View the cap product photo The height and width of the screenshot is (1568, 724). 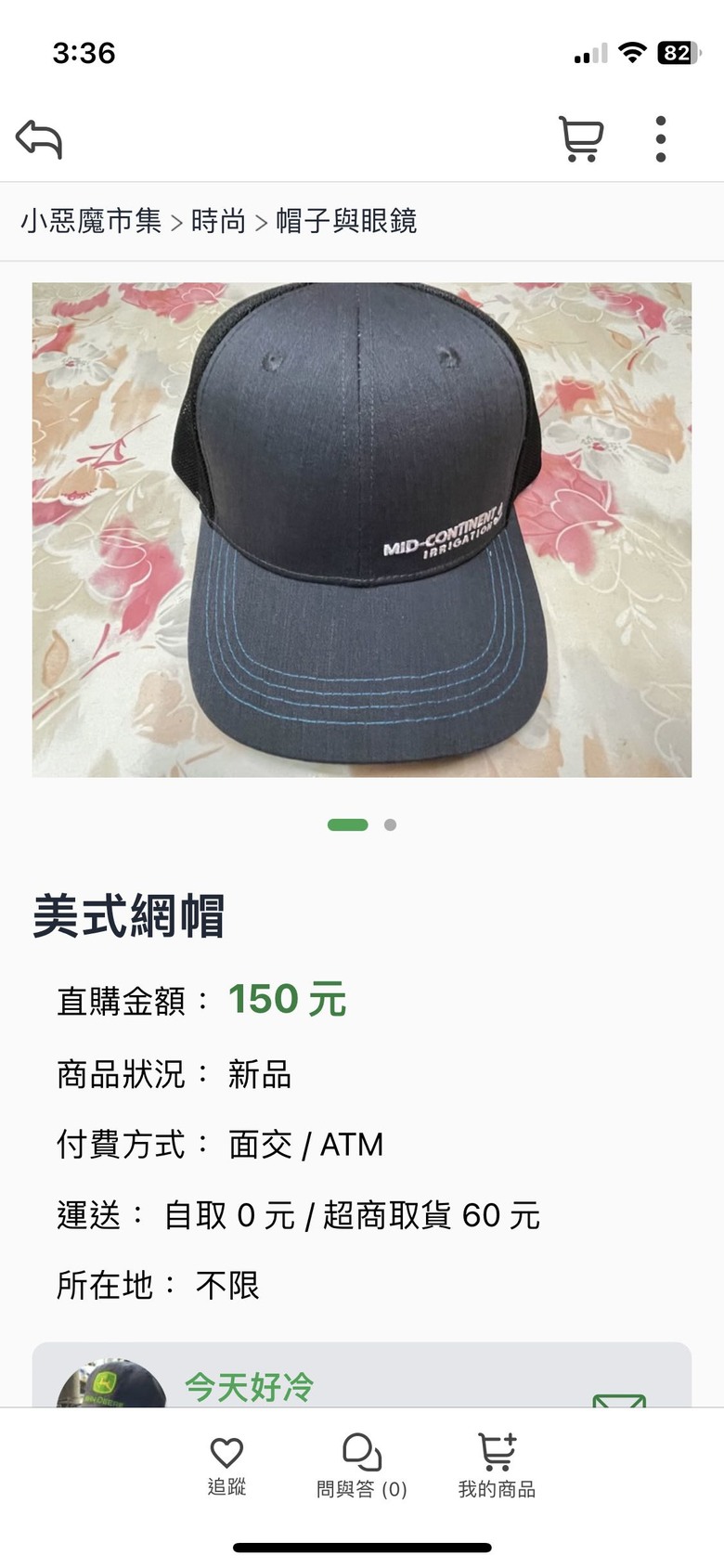coord(362,529)
